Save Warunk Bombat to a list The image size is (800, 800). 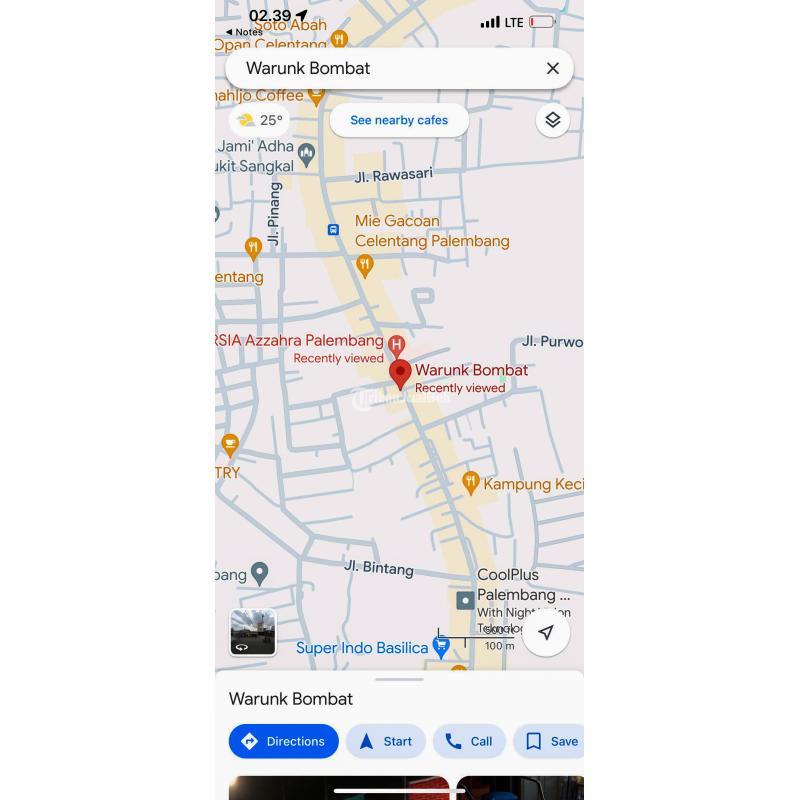coord(551,741)
